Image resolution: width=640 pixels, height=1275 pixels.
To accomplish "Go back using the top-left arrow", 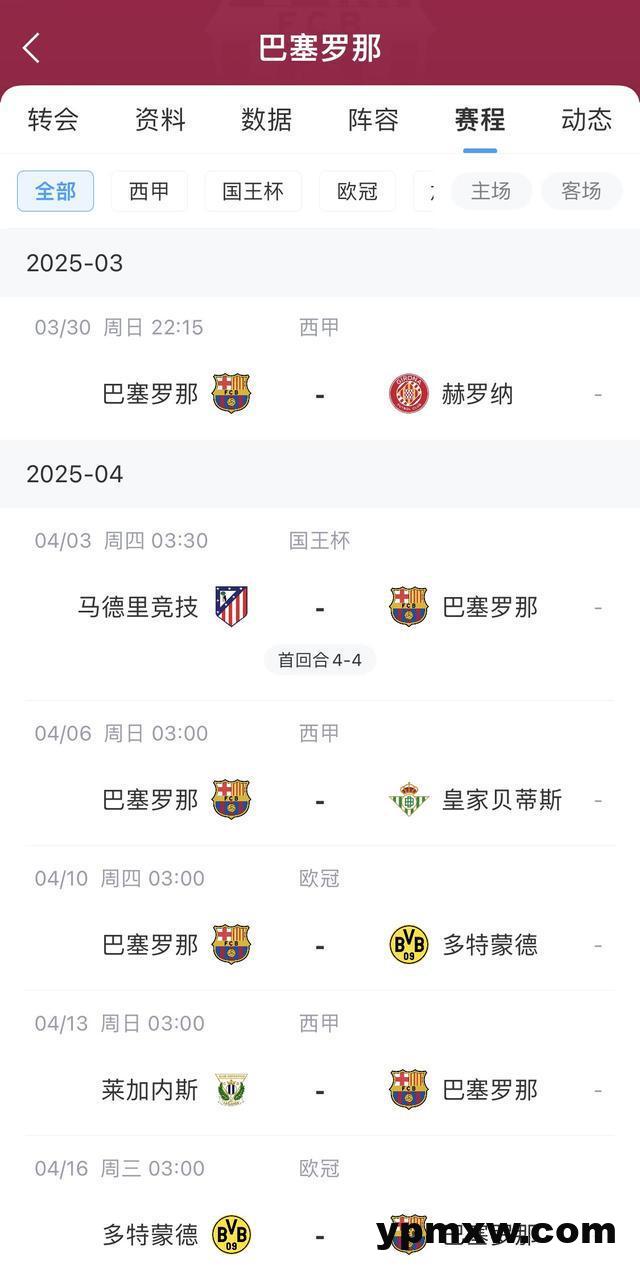I will point(32,47).
